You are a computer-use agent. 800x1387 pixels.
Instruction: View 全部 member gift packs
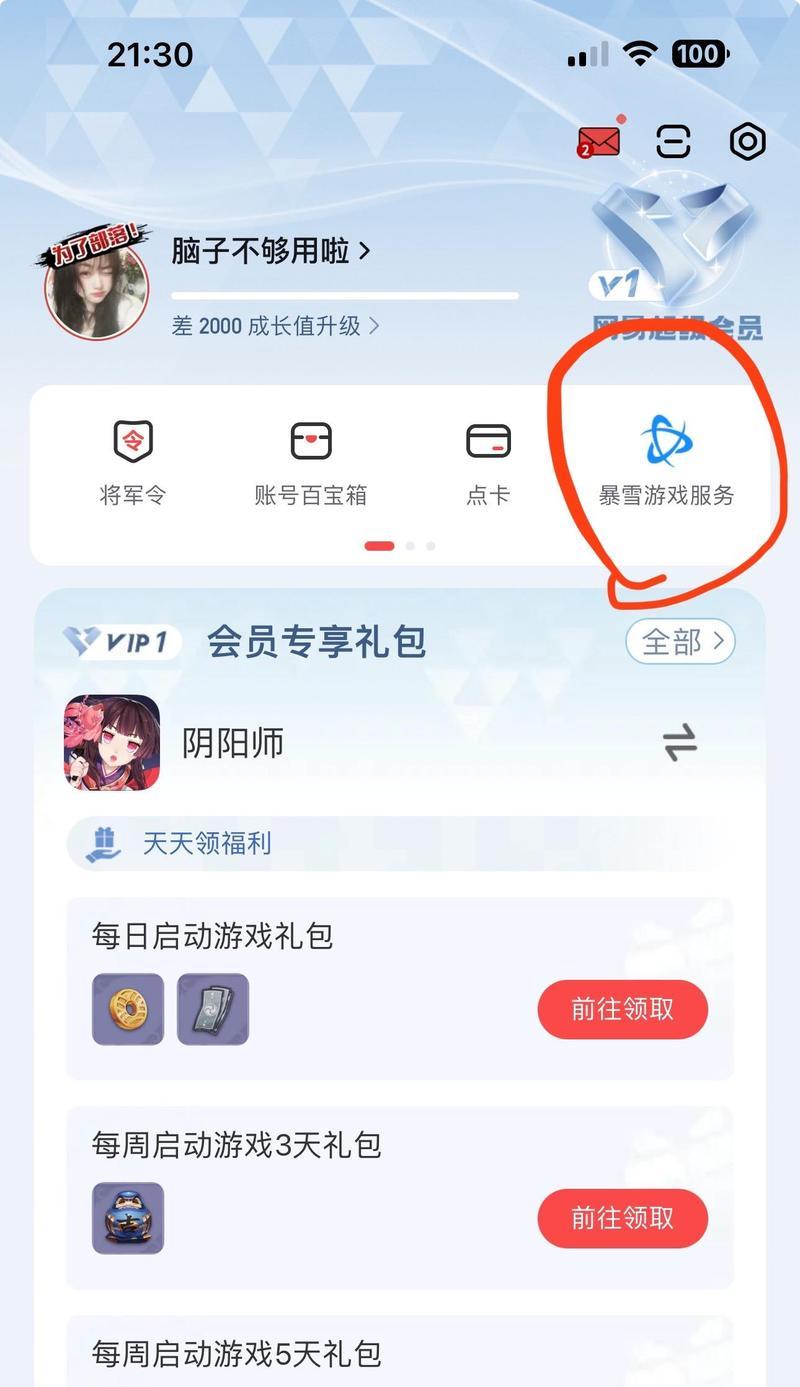point(681,642)
